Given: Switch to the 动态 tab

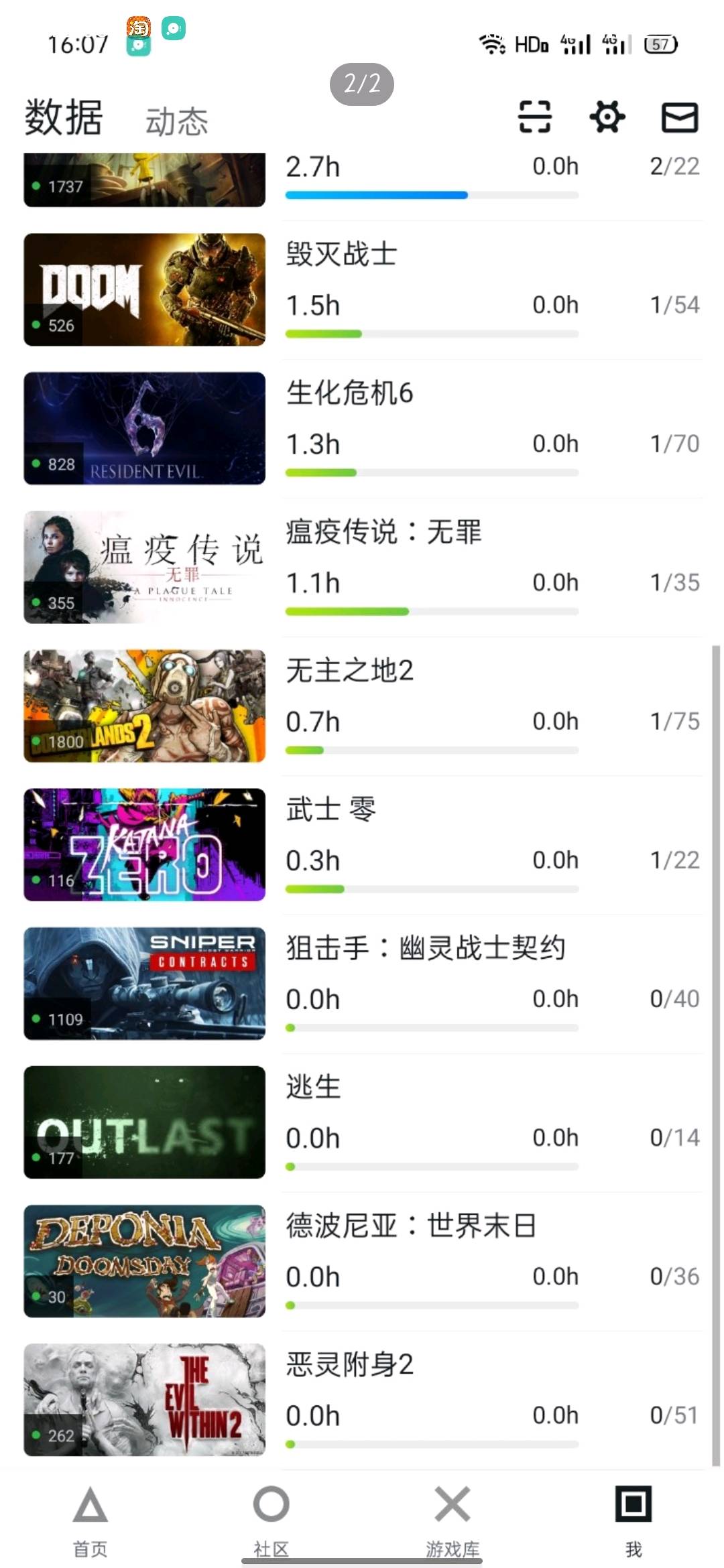Looking at the screenshot, I should point(177,121).
